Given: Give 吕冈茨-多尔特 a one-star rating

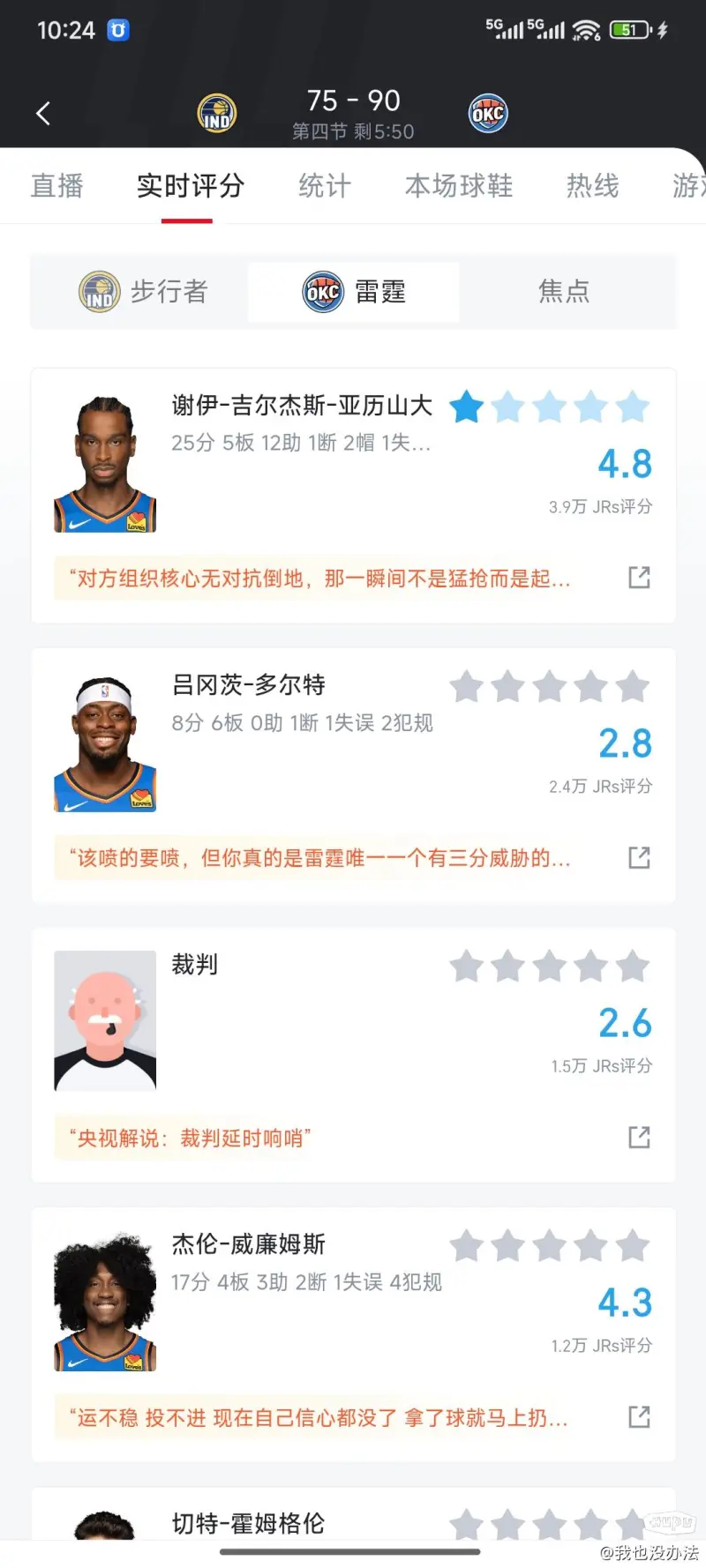Looking at the screenshot, I should [x=467, y=687].
